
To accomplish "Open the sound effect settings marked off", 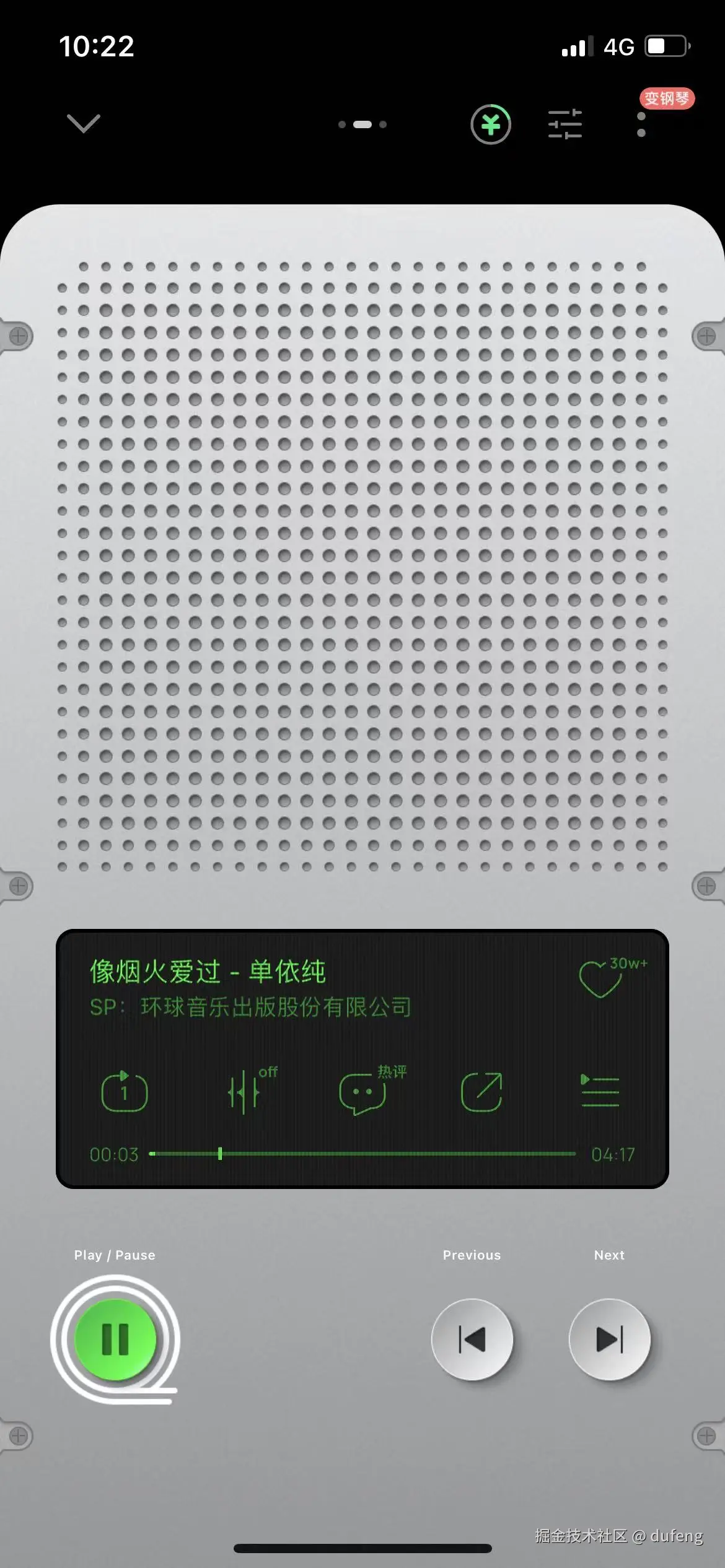I will point(244,1093).
